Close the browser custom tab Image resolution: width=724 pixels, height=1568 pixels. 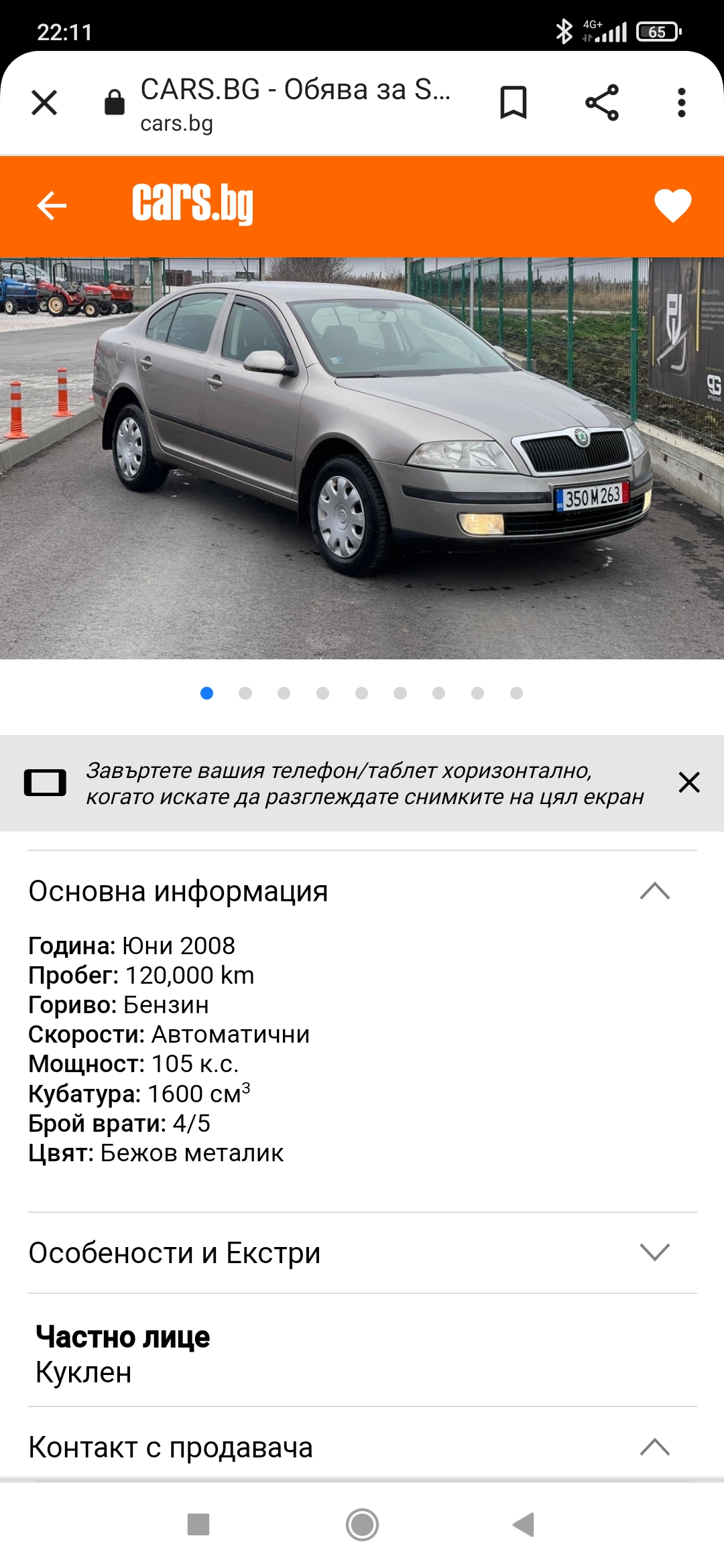44,103
